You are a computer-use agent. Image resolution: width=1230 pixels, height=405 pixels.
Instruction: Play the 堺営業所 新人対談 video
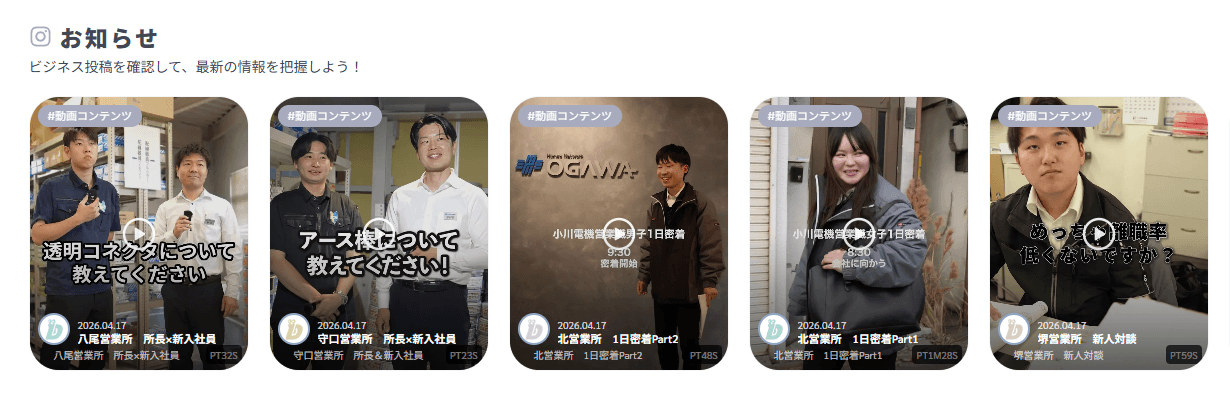click(1099, 234)
